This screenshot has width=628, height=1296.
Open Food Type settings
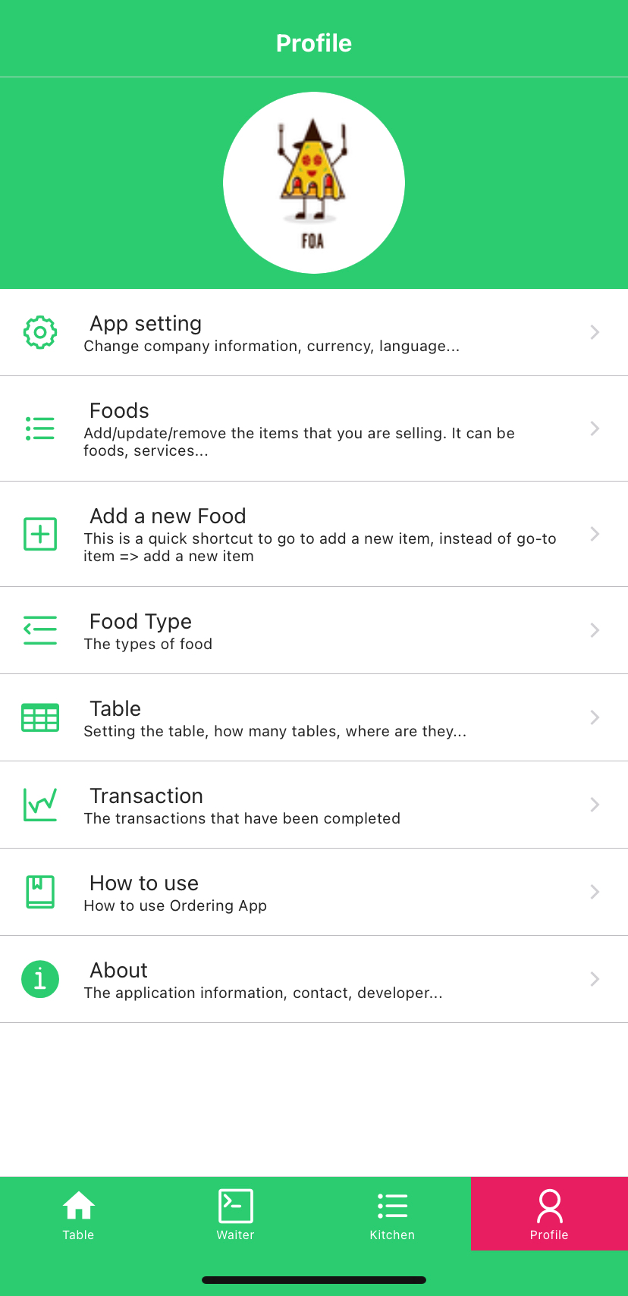[313, 630]
